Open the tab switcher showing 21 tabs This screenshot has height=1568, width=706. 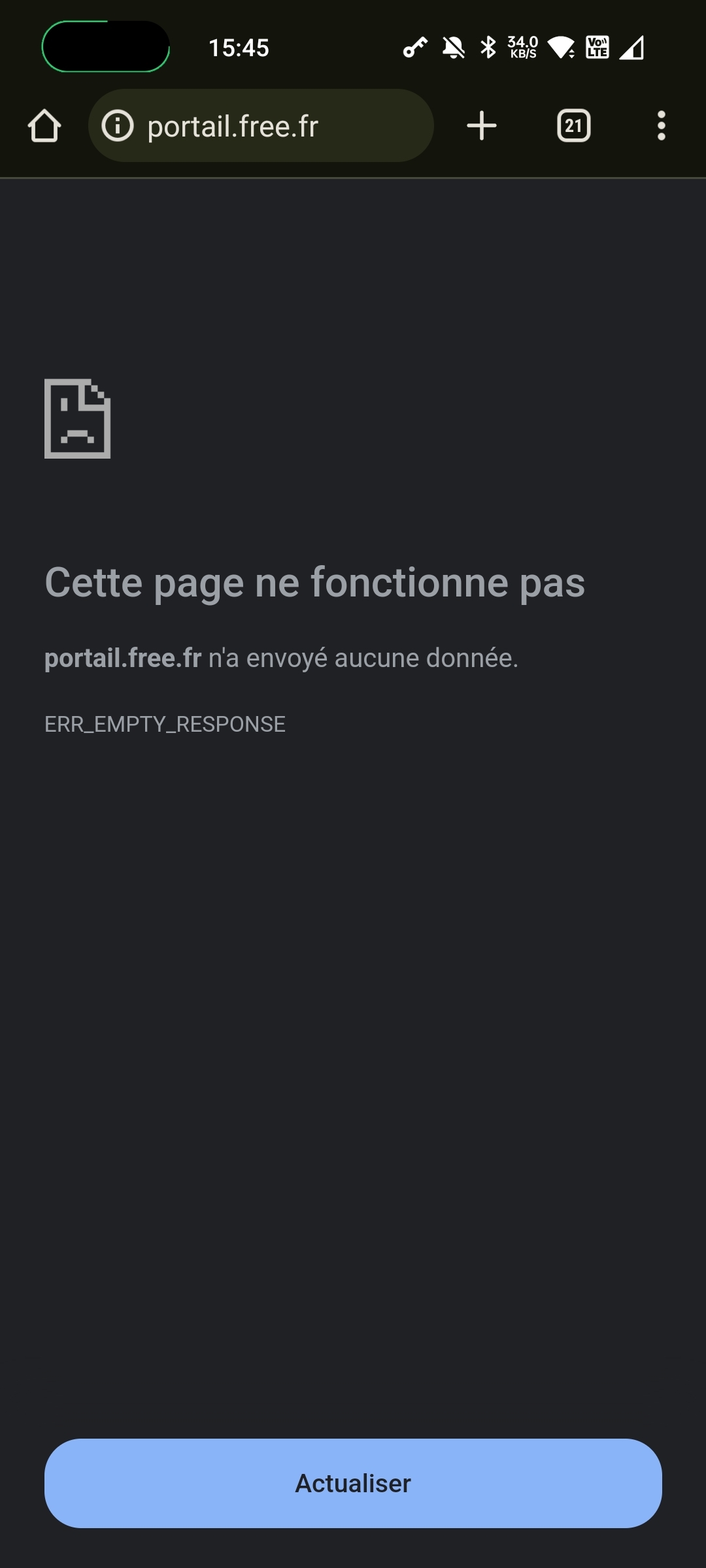point(573,125)
